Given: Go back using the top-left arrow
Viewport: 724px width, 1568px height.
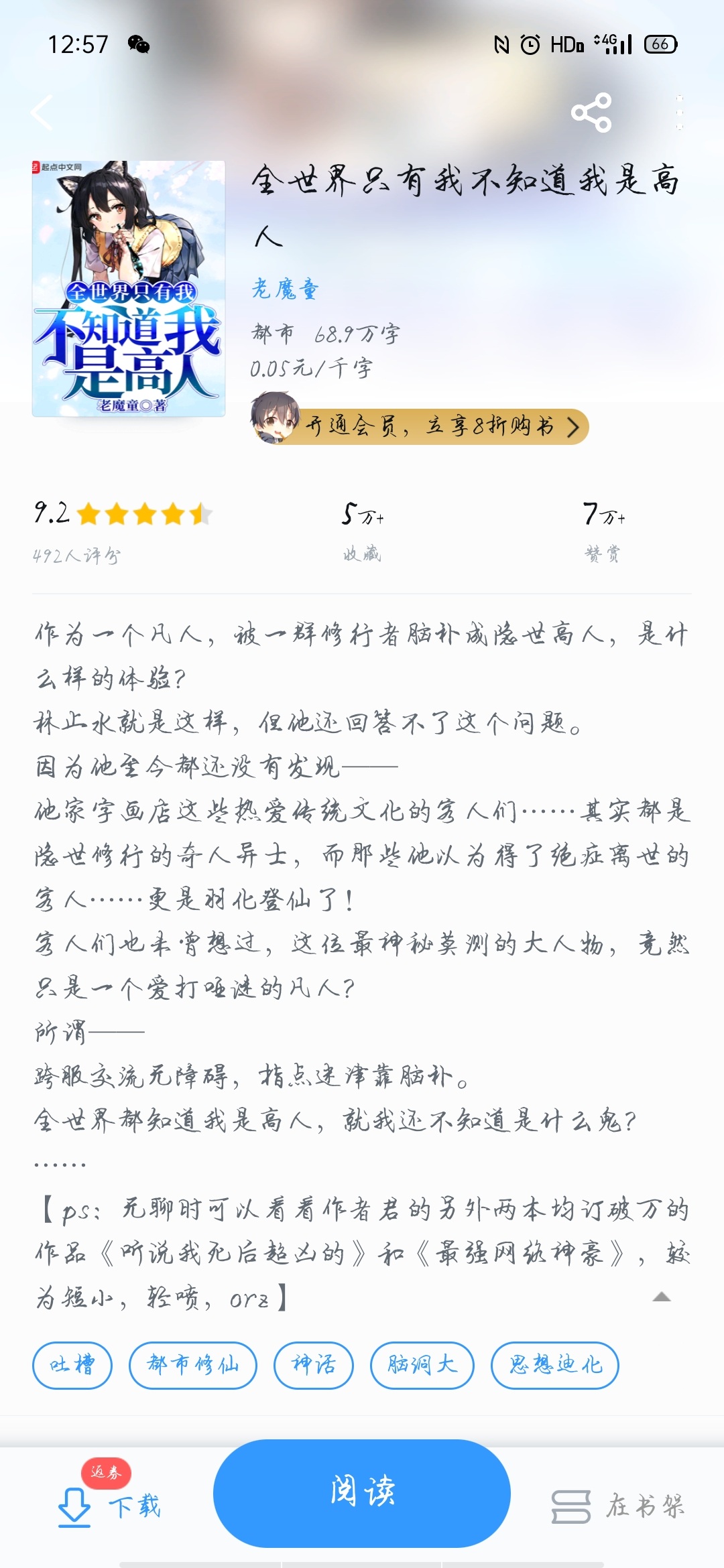Looking at the screenshot, I should [x=42, y=112].
